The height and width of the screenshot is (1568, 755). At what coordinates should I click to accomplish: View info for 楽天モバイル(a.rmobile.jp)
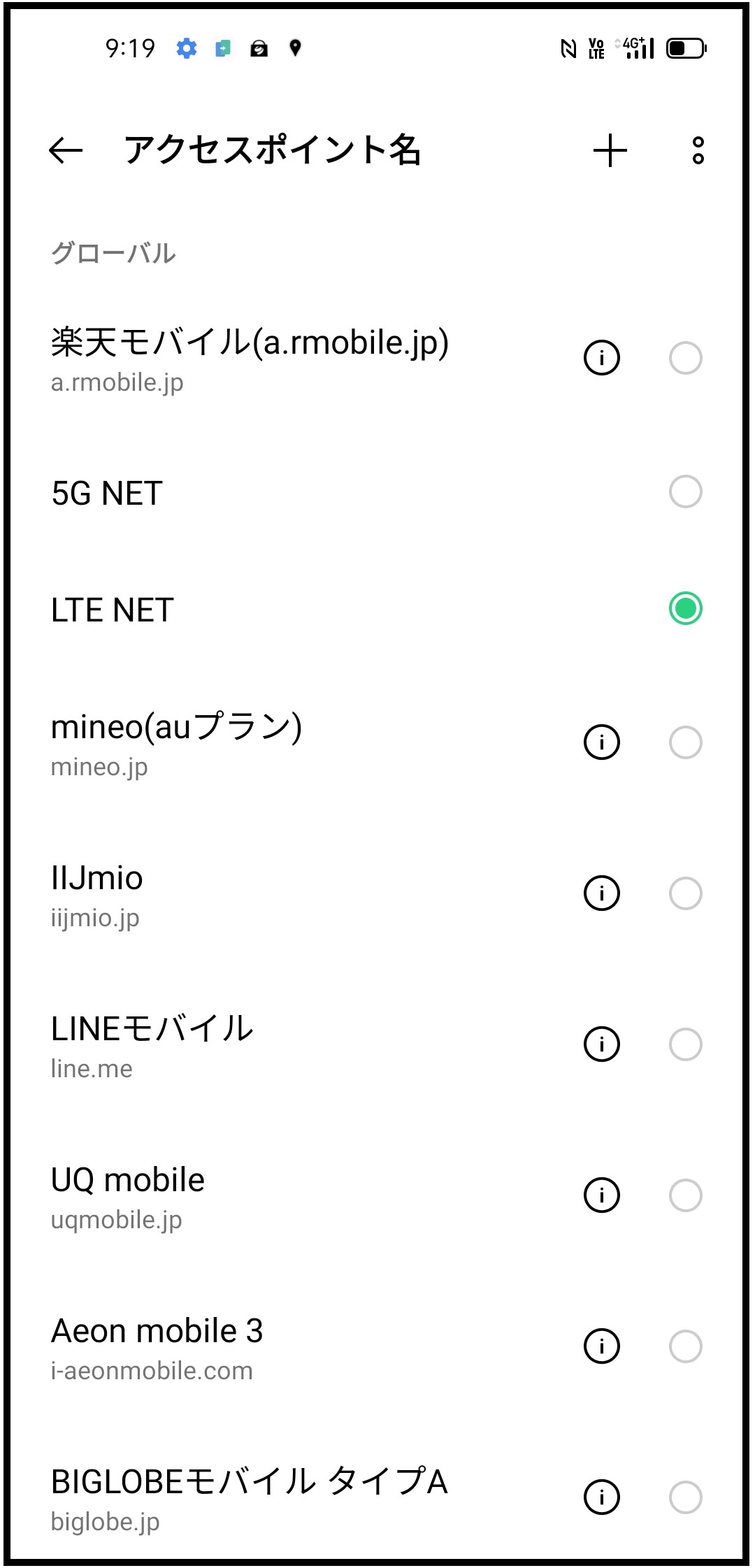coord(601,358)
